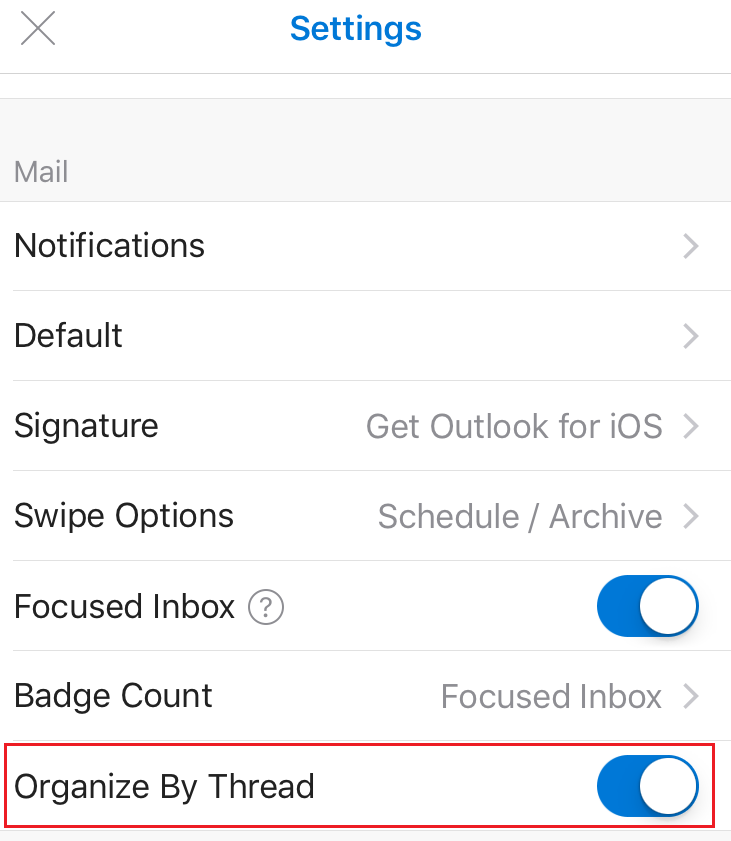Disable Organize By Thread
Image resolution: width=731 pixels, height=841 pixels.
coord(647,786)
